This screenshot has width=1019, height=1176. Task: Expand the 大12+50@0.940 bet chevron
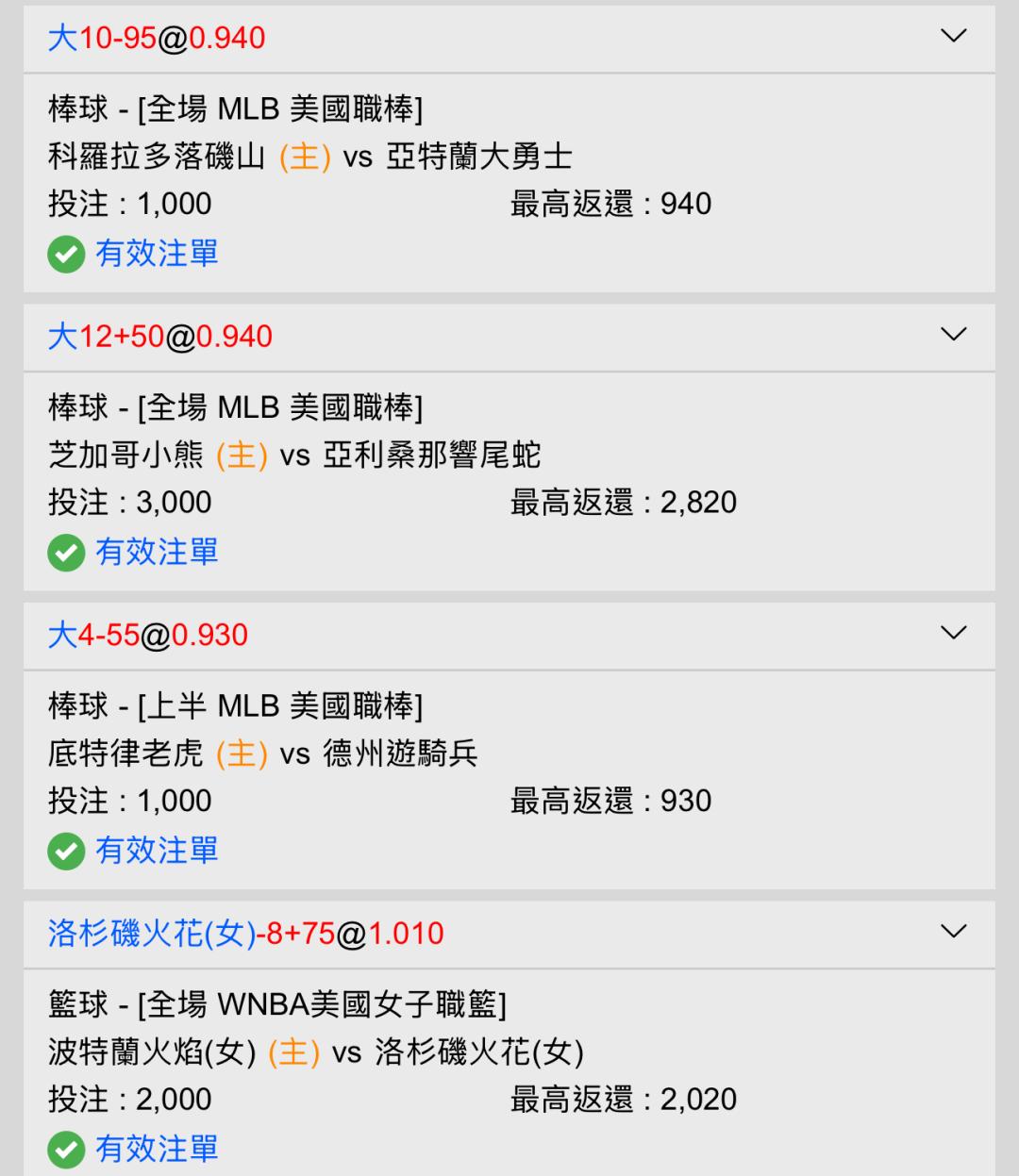pos(954,334)
